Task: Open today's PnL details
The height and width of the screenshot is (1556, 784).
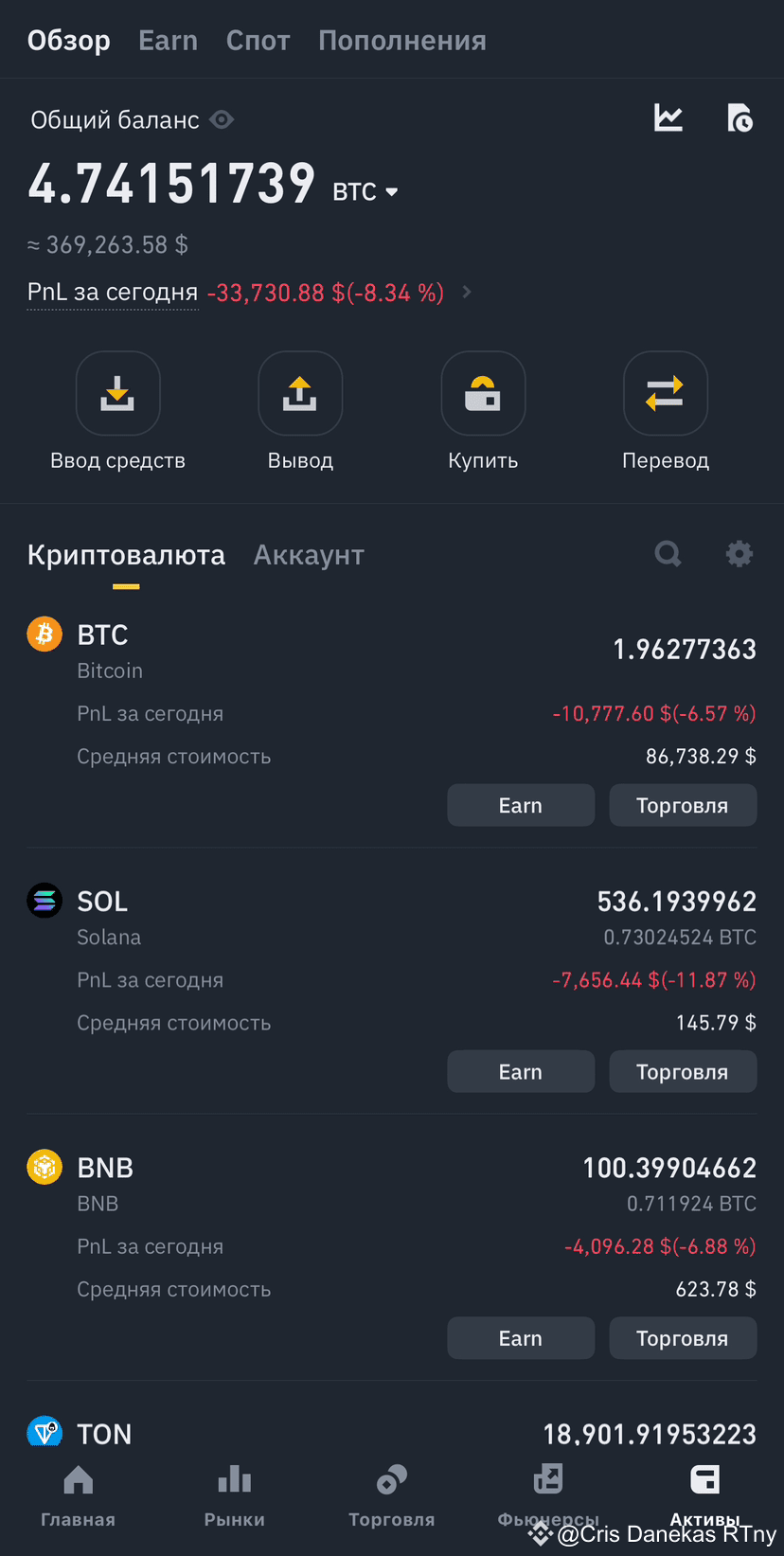Action: tap(466, 293)
